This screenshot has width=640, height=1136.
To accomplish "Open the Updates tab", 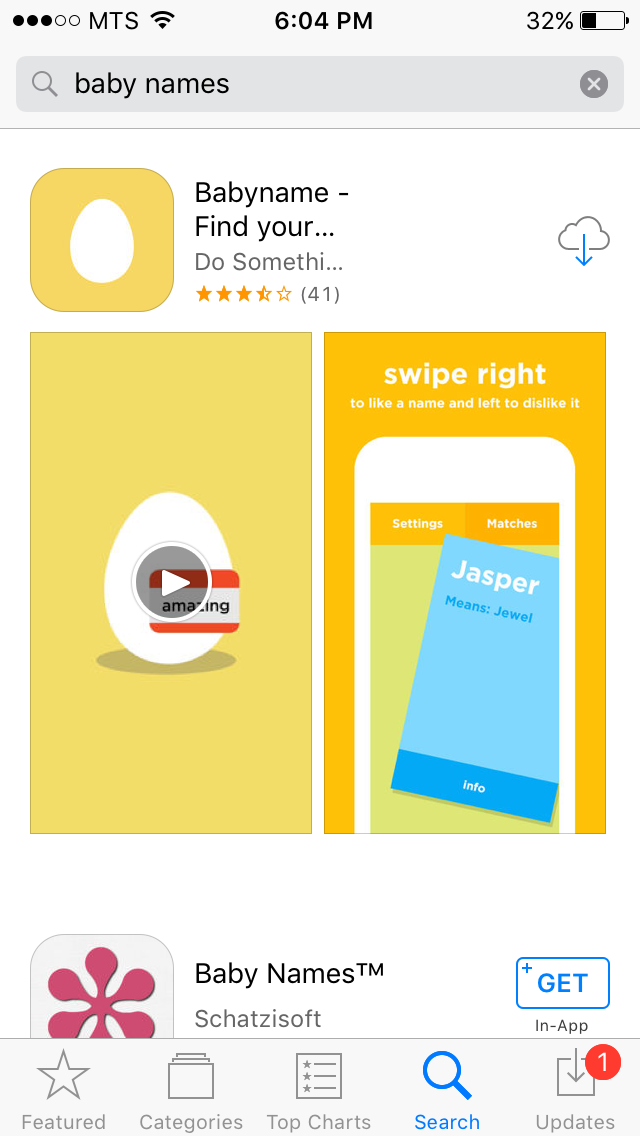I will tap(575, 1090).
